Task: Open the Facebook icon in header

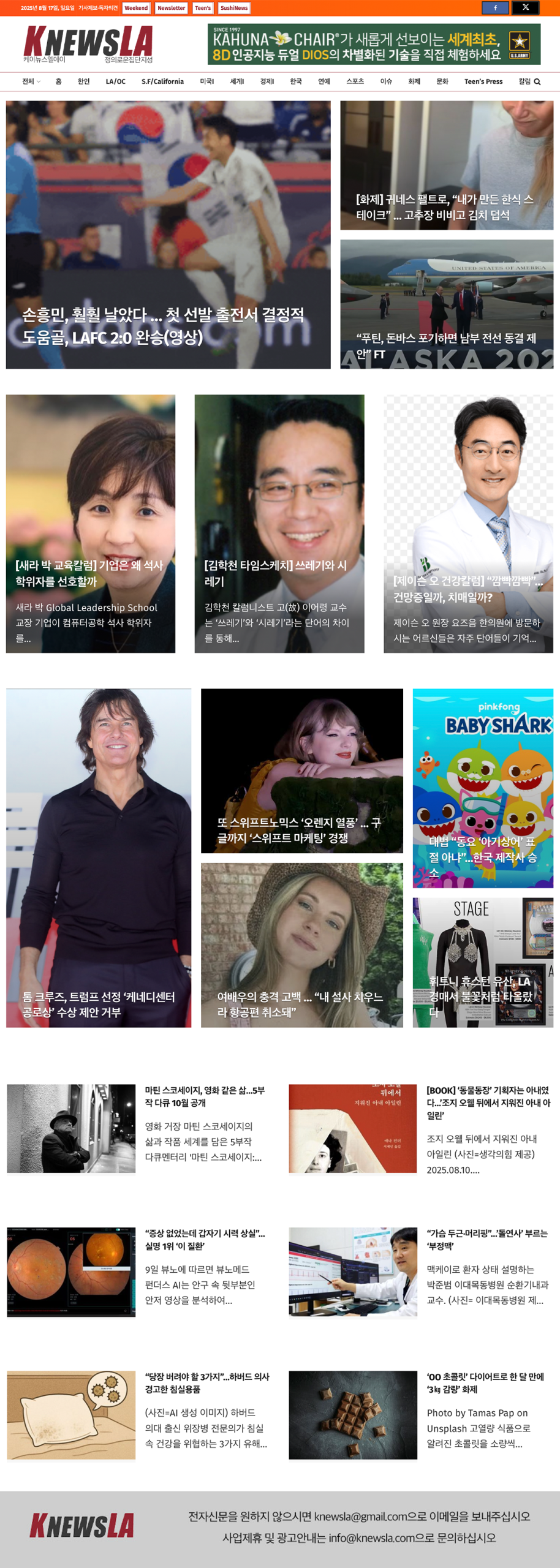Action: pos(494,8)
